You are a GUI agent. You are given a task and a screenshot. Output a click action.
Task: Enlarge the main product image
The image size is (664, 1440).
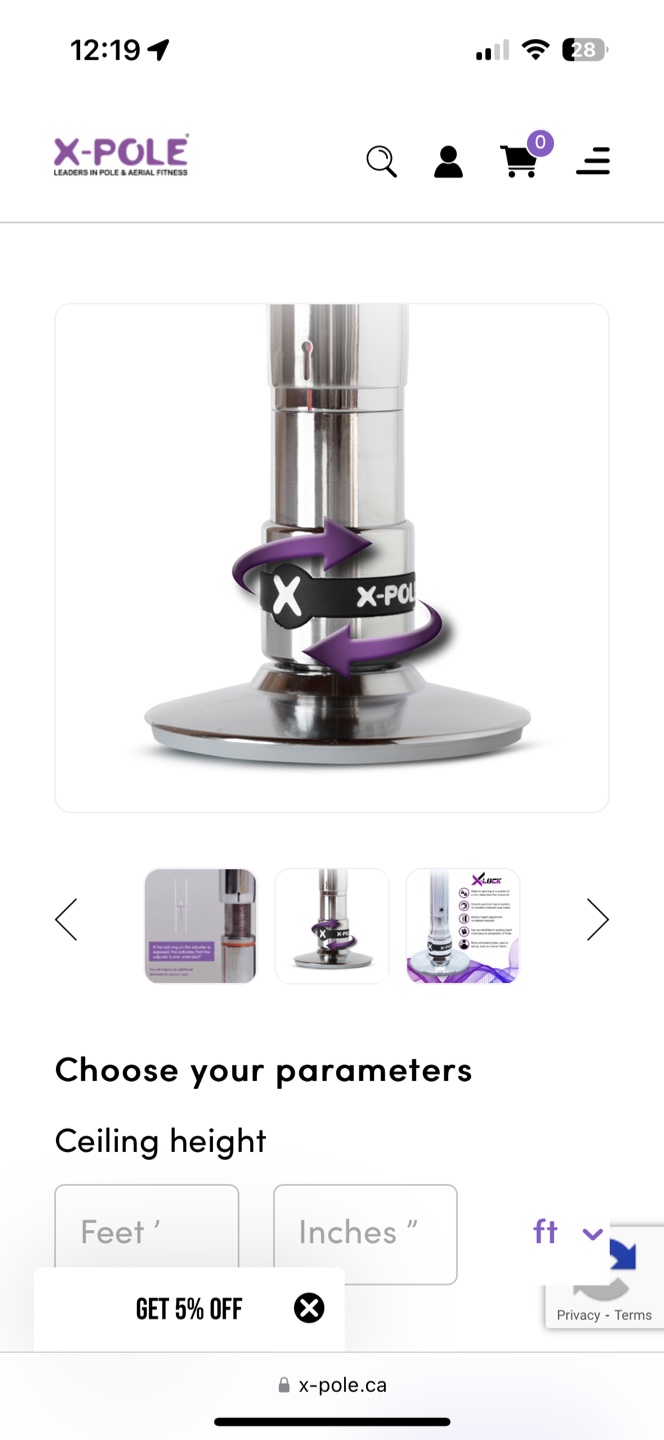[x=332, y=558]
